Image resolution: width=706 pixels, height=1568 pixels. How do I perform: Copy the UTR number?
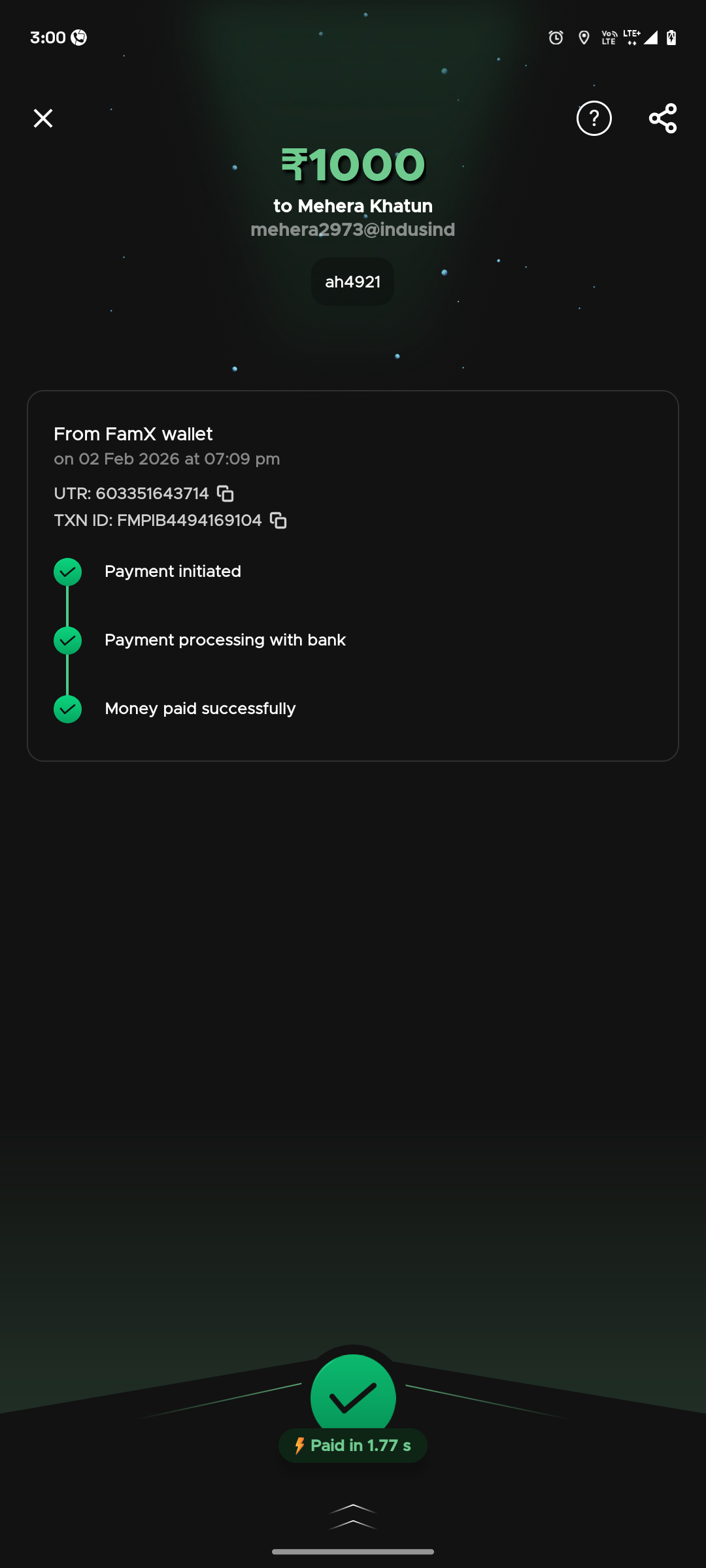[226, 493]
